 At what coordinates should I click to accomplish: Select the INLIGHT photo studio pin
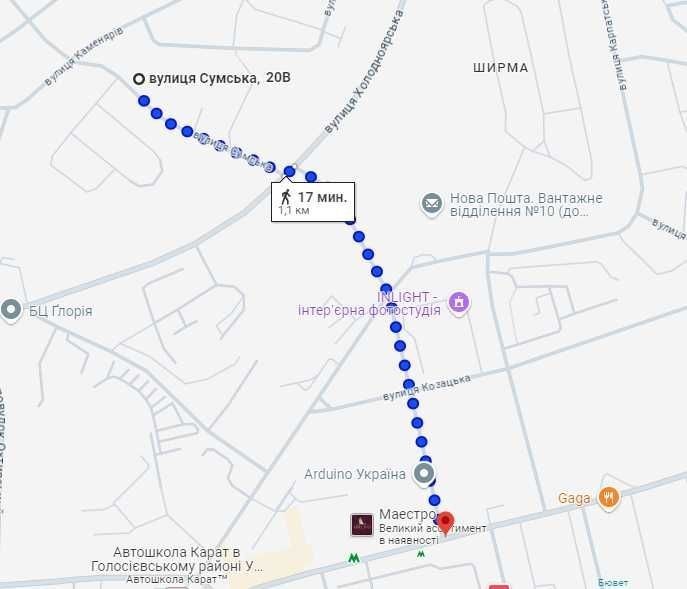459,301
